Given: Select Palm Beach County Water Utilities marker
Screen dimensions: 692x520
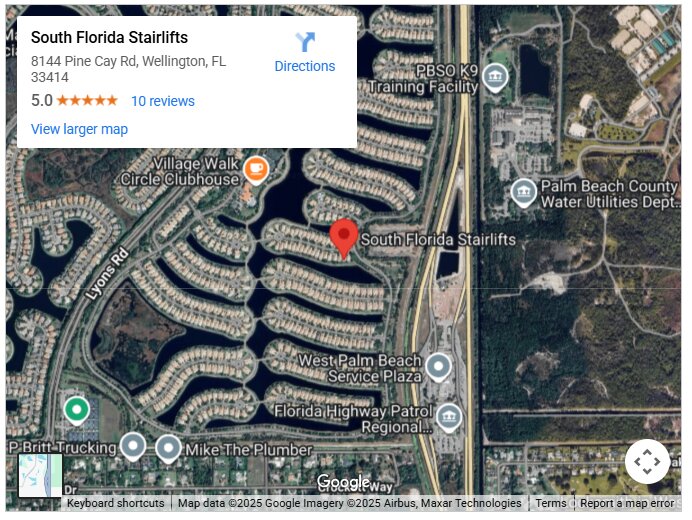Looking at the screenshot, I should coord(523,192).
